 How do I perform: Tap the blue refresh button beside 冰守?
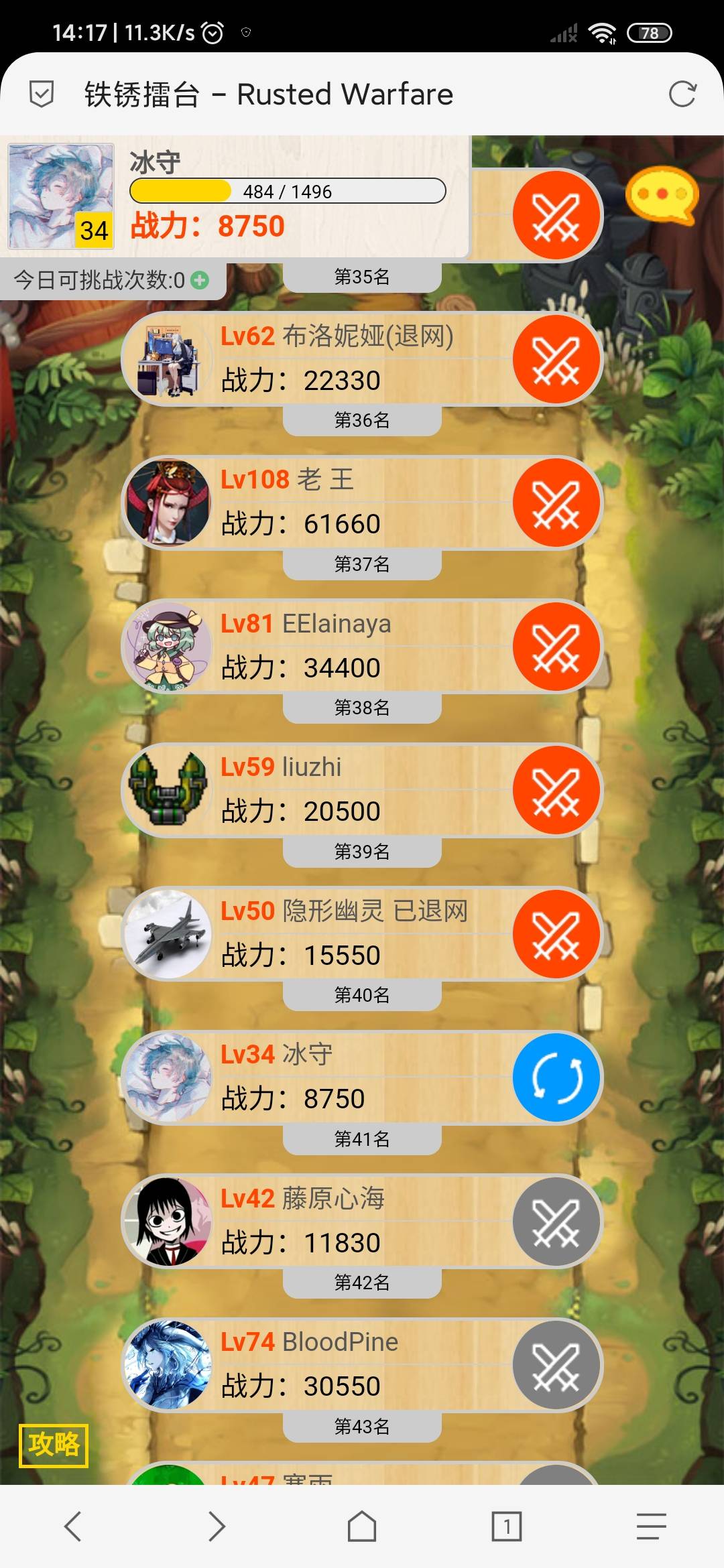point(556,1078)
